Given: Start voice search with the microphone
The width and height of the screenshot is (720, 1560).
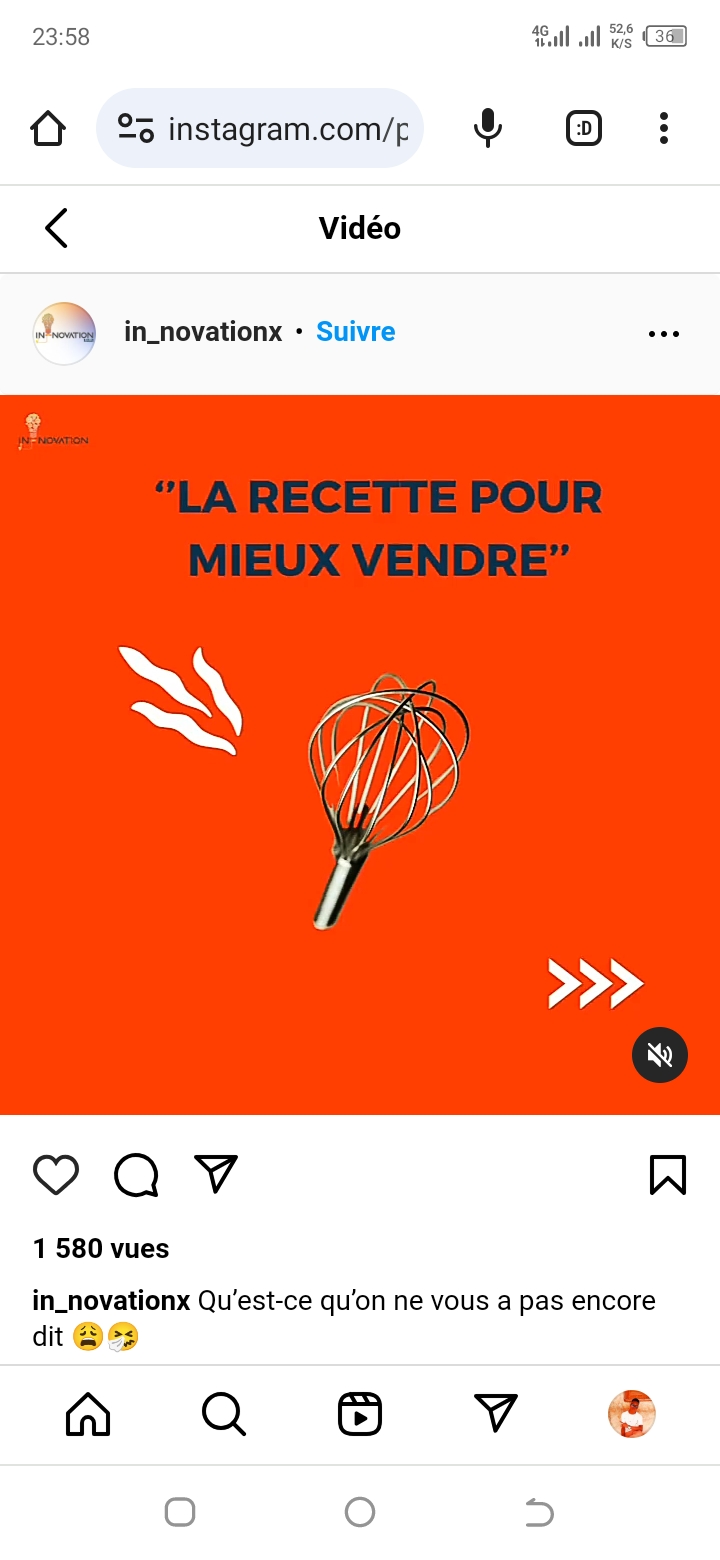Looking at the screenshot, I should pyautogui.click(x=488, y=129).
